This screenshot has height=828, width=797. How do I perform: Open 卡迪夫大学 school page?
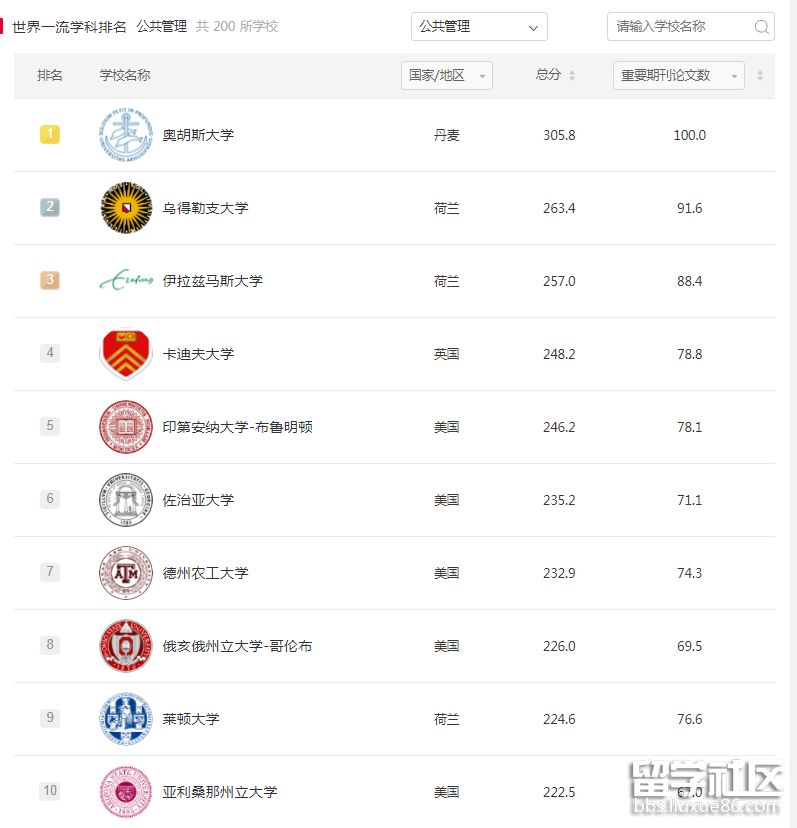(198, 354)
